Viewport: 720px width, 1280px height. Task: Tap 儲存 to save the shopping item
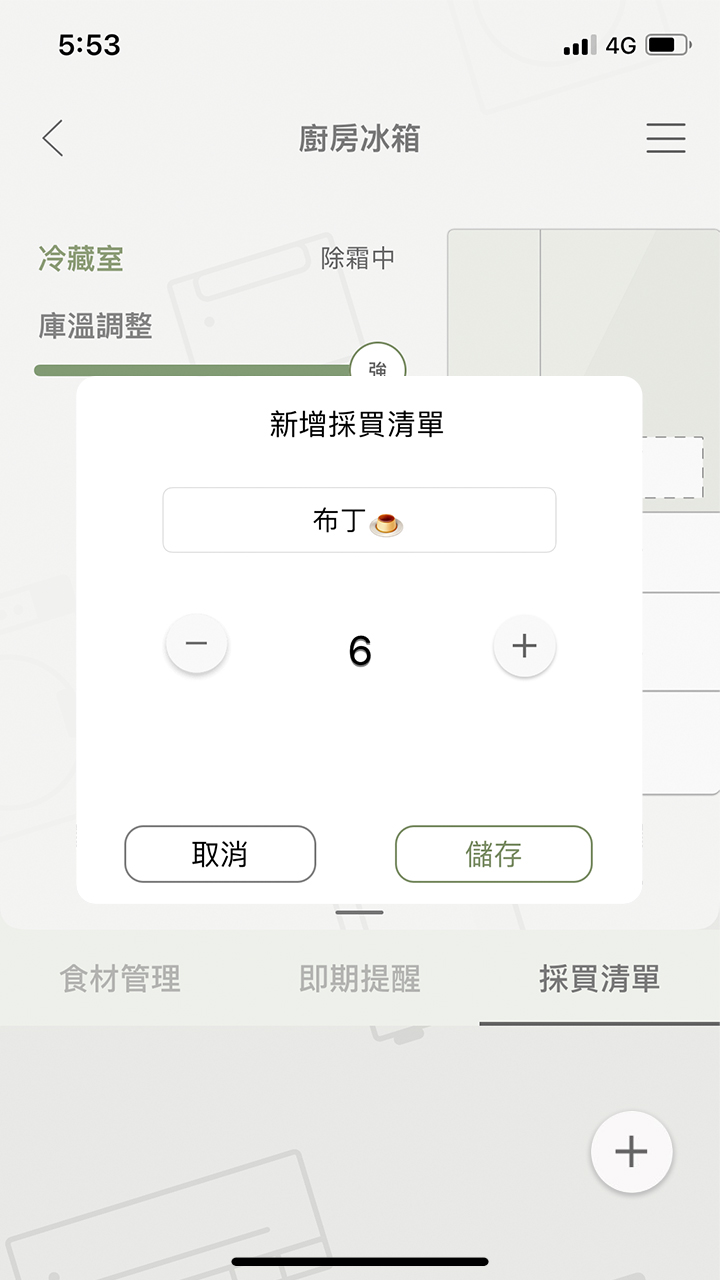493,854
